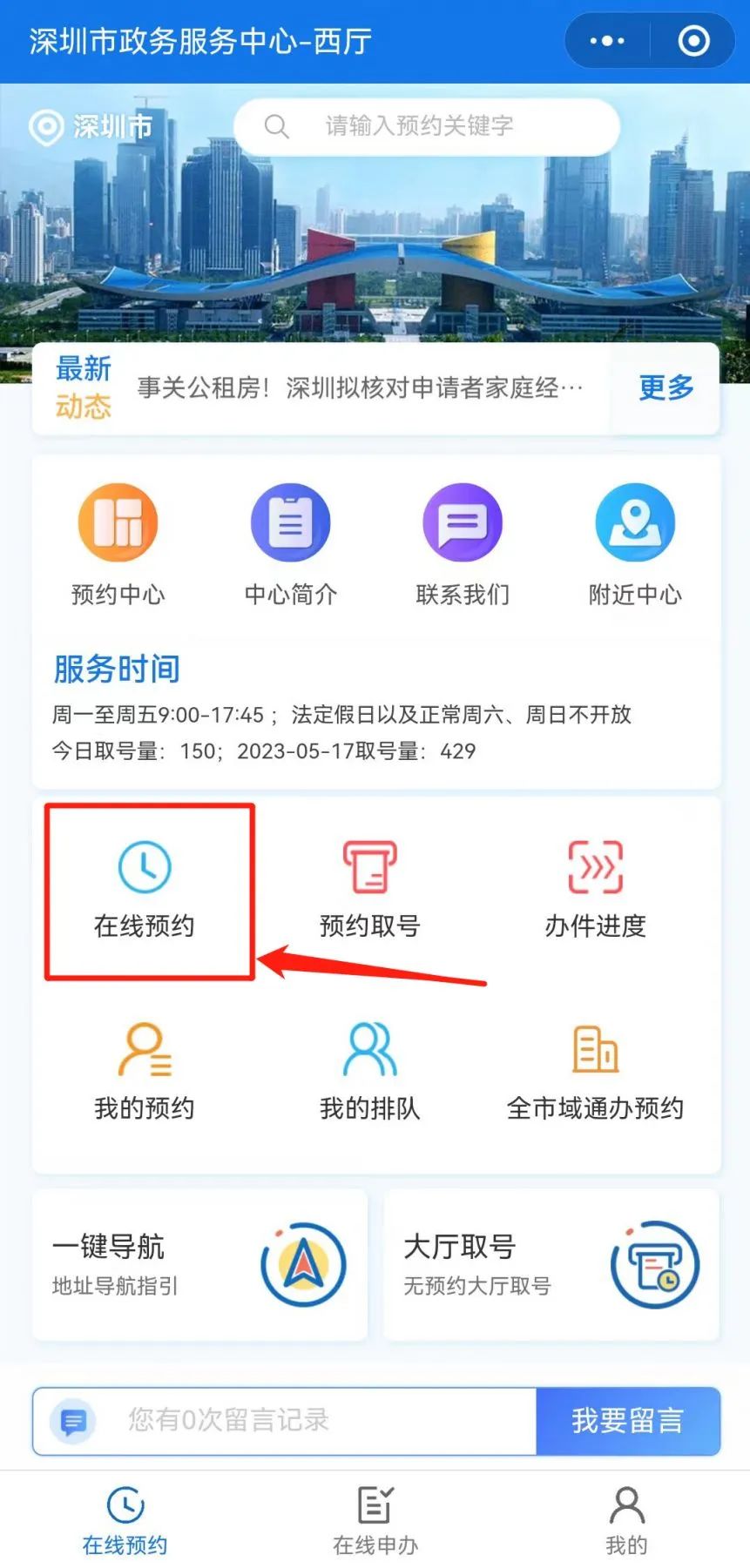Open 一键导航 address guide card
The width and height of the screenshot is (750, 1568).
pyautogui.click(x=199, y=1264)
